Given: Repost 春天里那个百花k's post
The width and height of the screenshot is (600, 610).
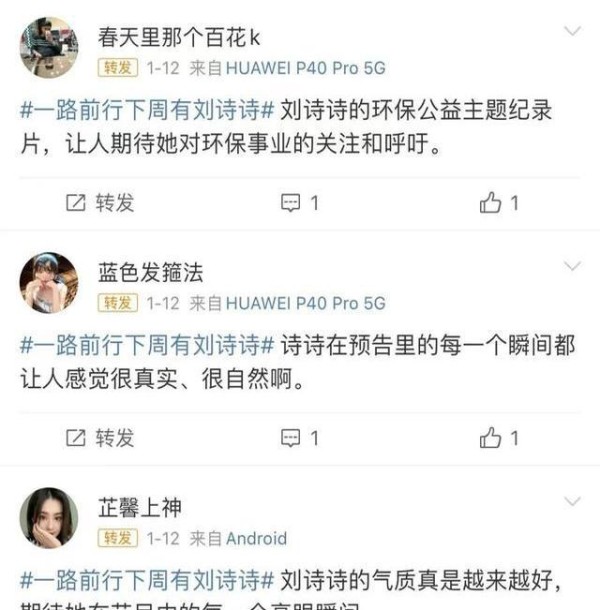Looking at the screenshot, I should pyautogui.click(x=99, y=203).
